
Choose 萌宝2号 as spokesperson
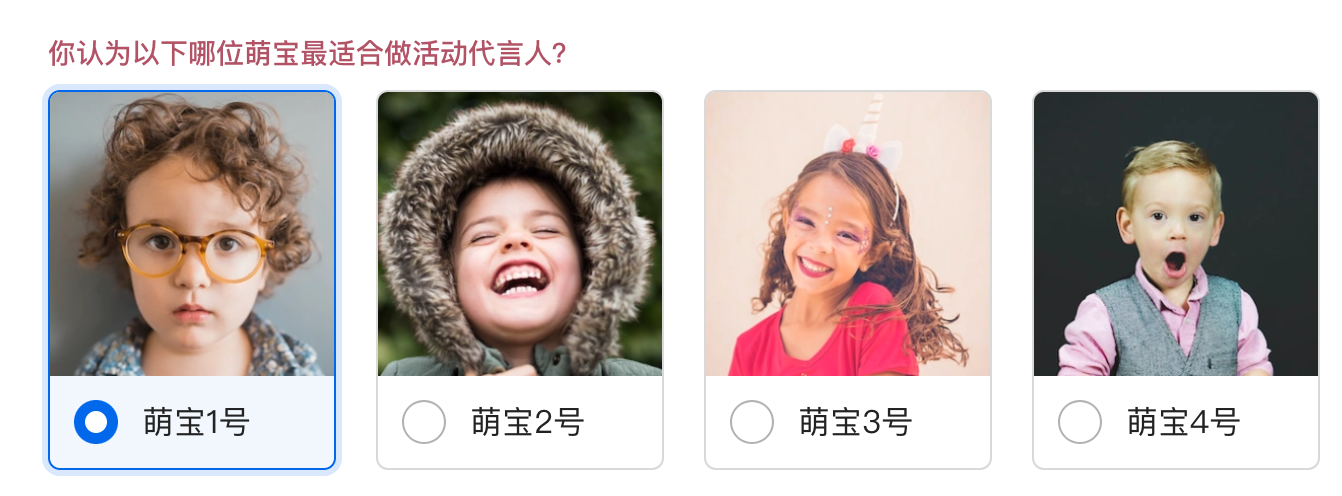[424, 422]
